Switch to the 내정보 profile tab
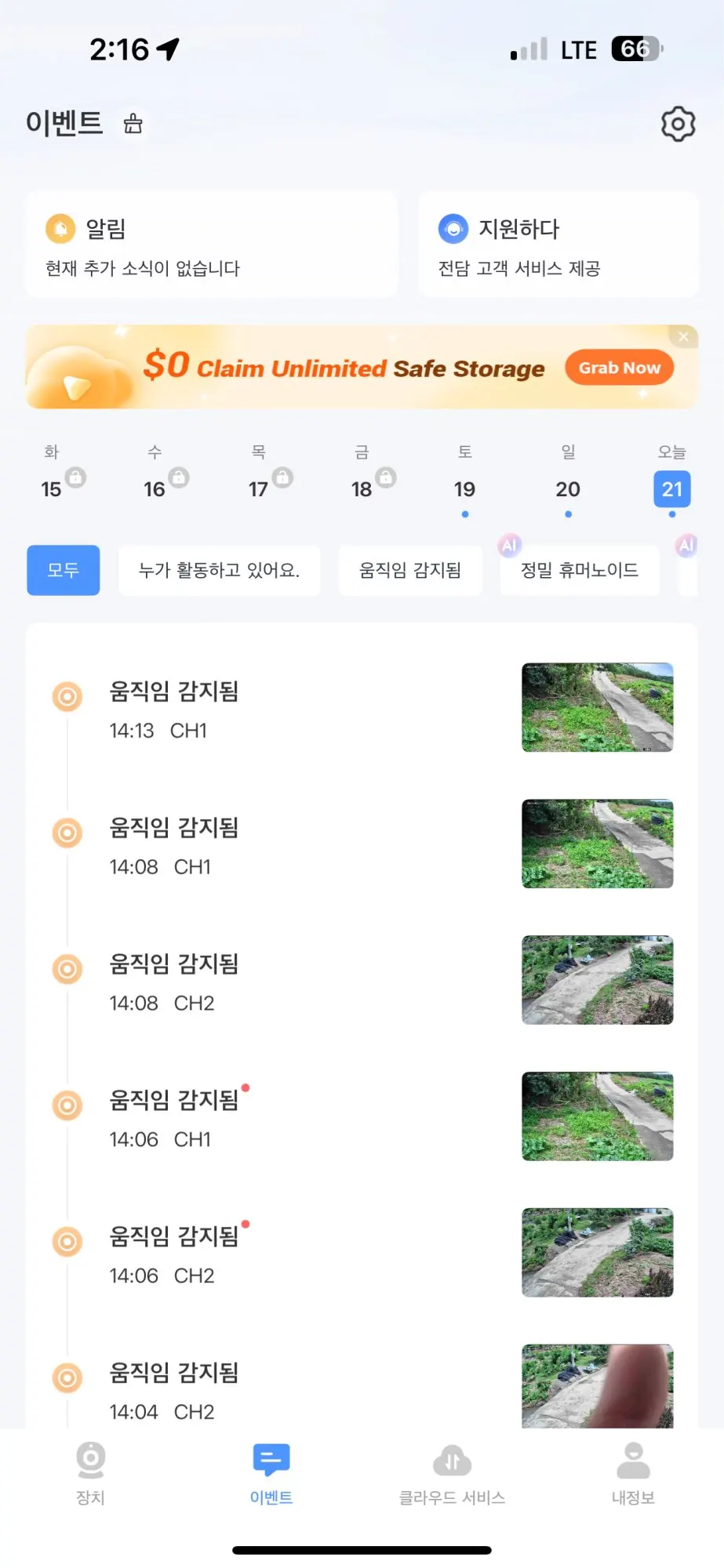Screen dimensions: 724x1568 [x=633, y=1474]
